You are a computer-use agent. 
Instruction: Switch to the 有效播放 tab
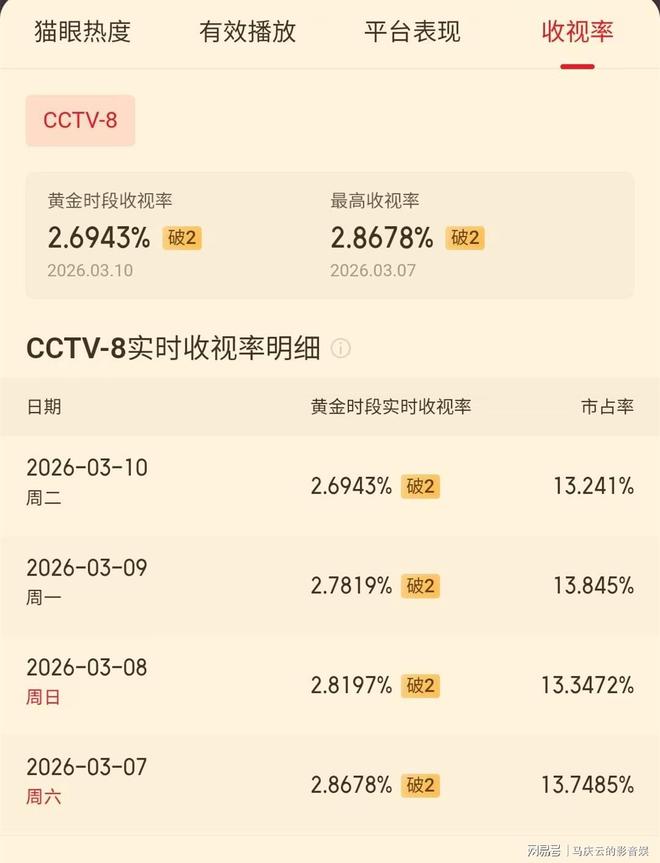point(247,31)
